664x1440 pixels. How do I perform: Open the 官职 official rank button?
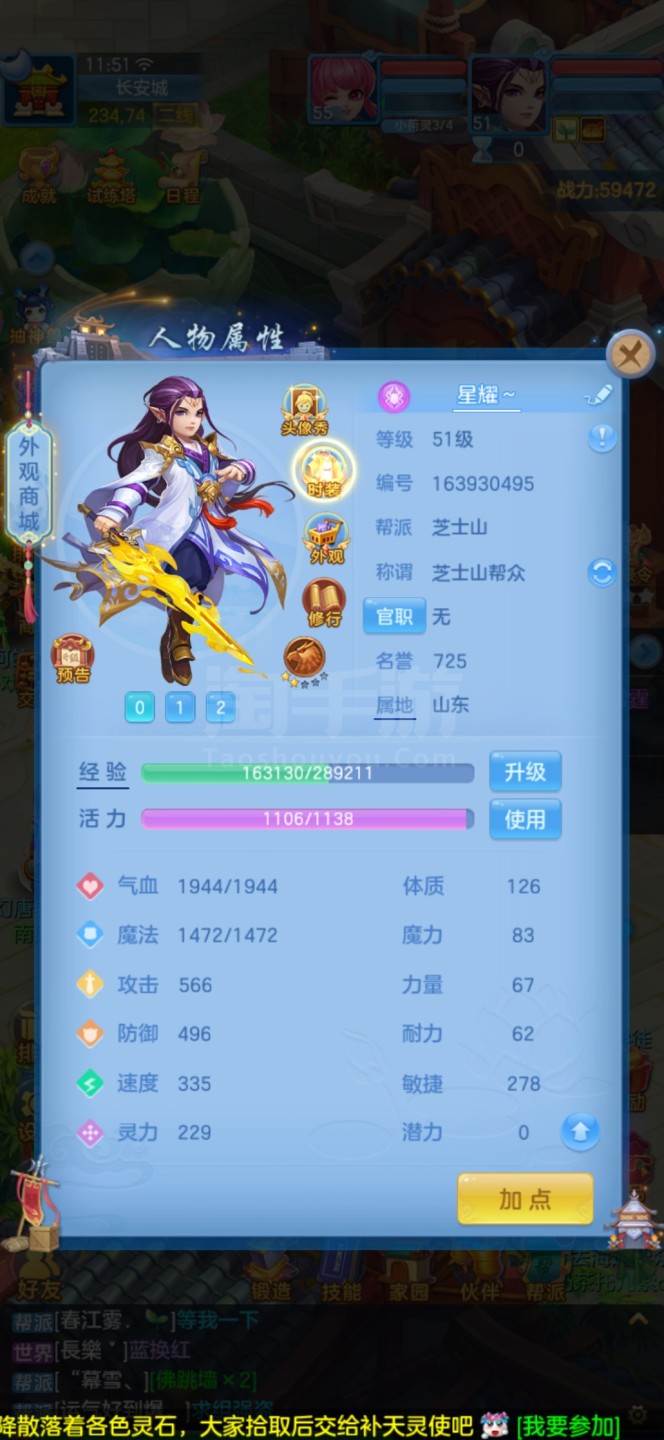pyautogui.click(x=394, y=617)
